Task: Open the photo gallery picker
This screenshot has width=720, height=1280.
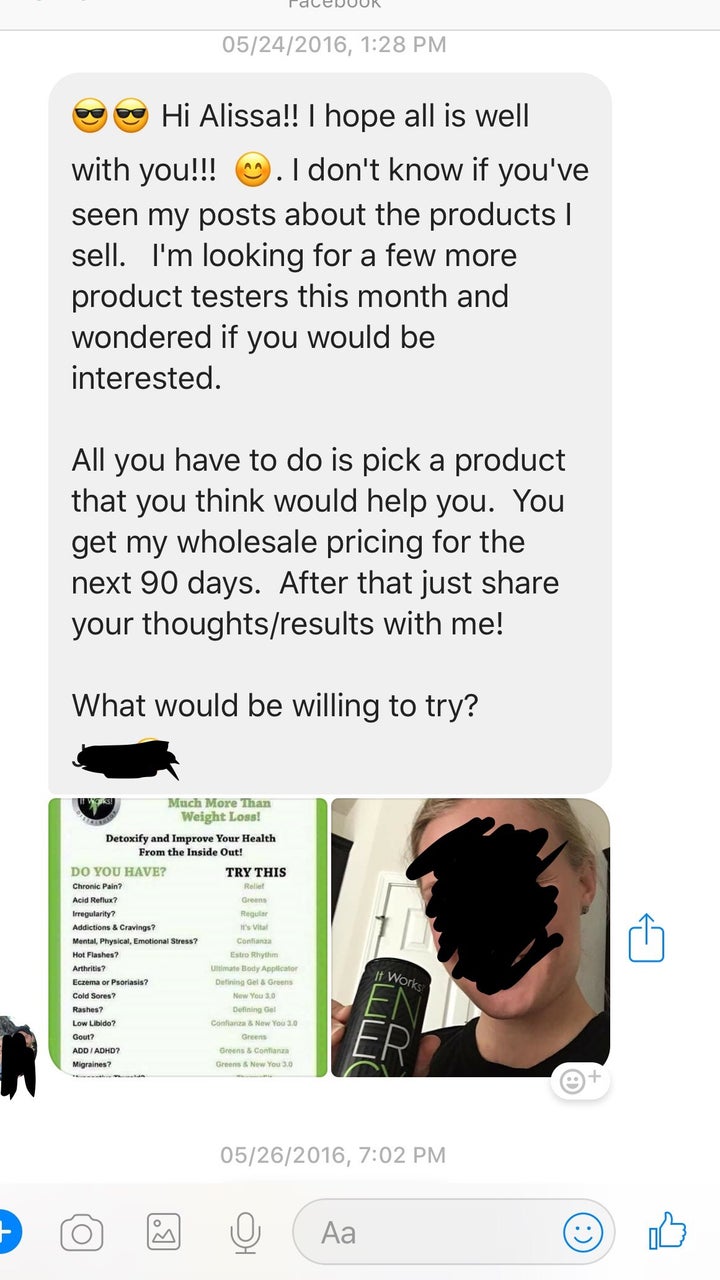Action: (x=163, y=1232)
